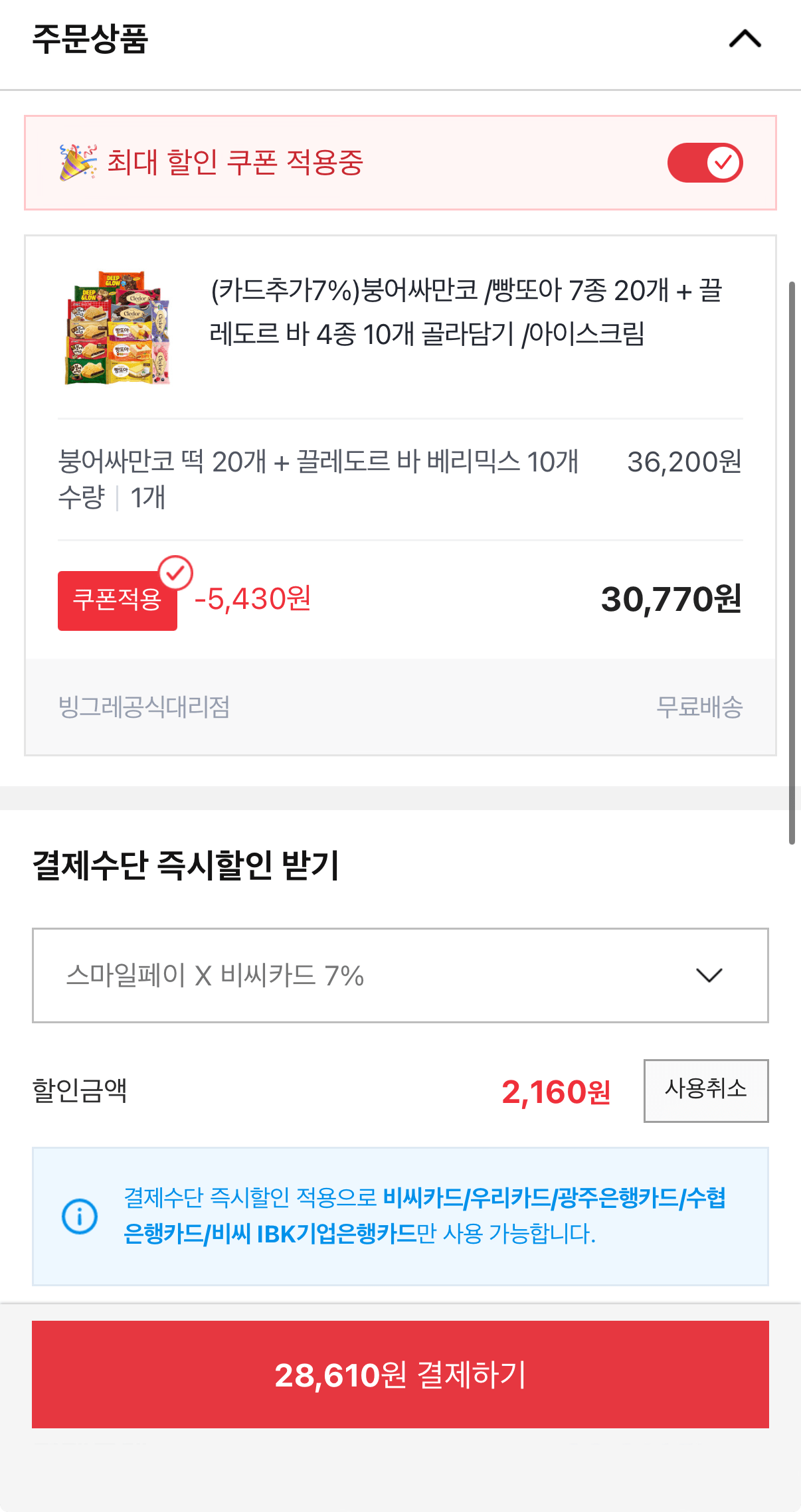Collapse the 주문상품 section
The image size is (801, 1512).
point(745,39)
